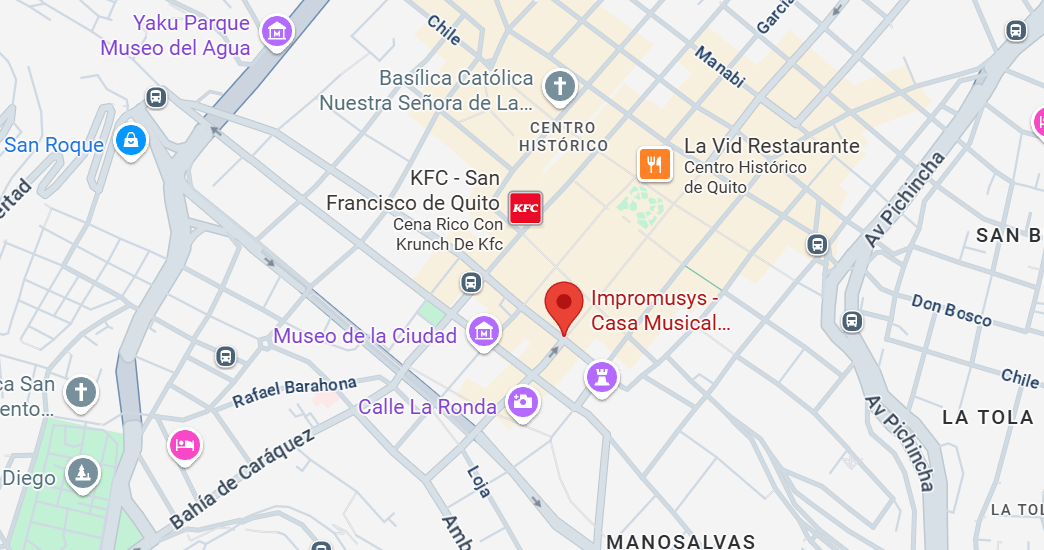Open the pink hotel bed marker
The width and height of the screenshot is (1044, 550).
pos(184,444)
